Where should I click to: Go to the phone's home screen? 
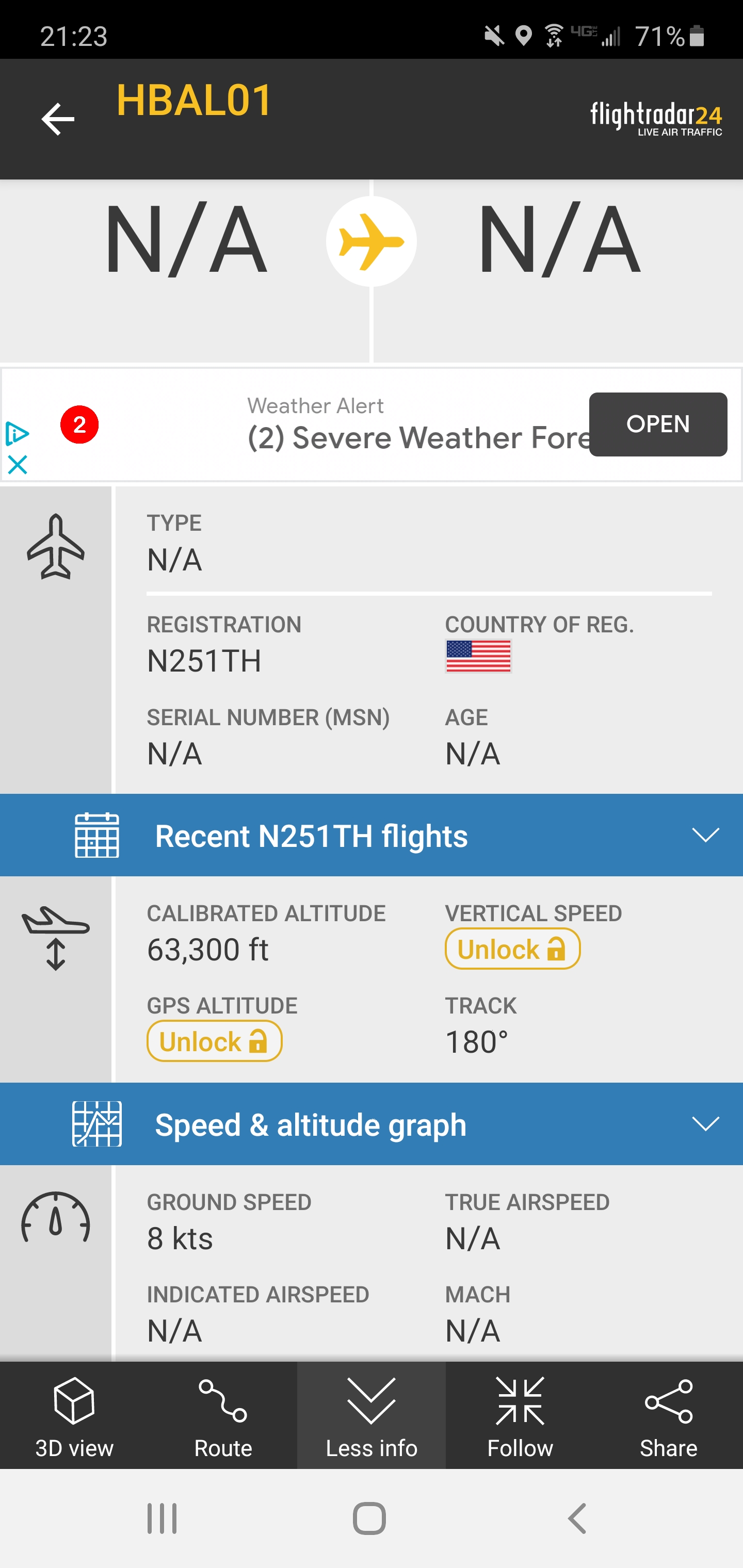369,1518
